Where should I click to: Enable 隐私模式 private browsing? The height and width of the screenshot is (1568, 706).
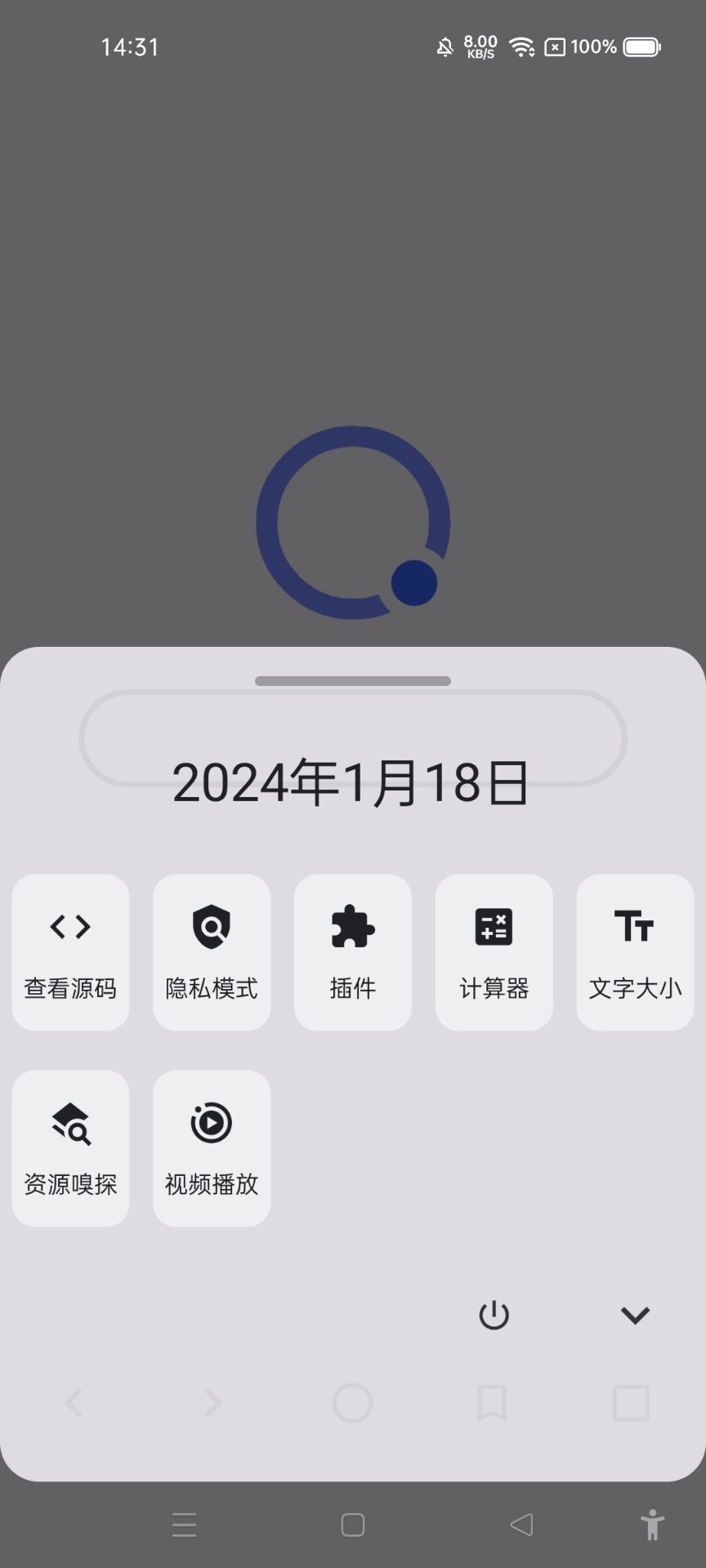(x=212, y=952)
